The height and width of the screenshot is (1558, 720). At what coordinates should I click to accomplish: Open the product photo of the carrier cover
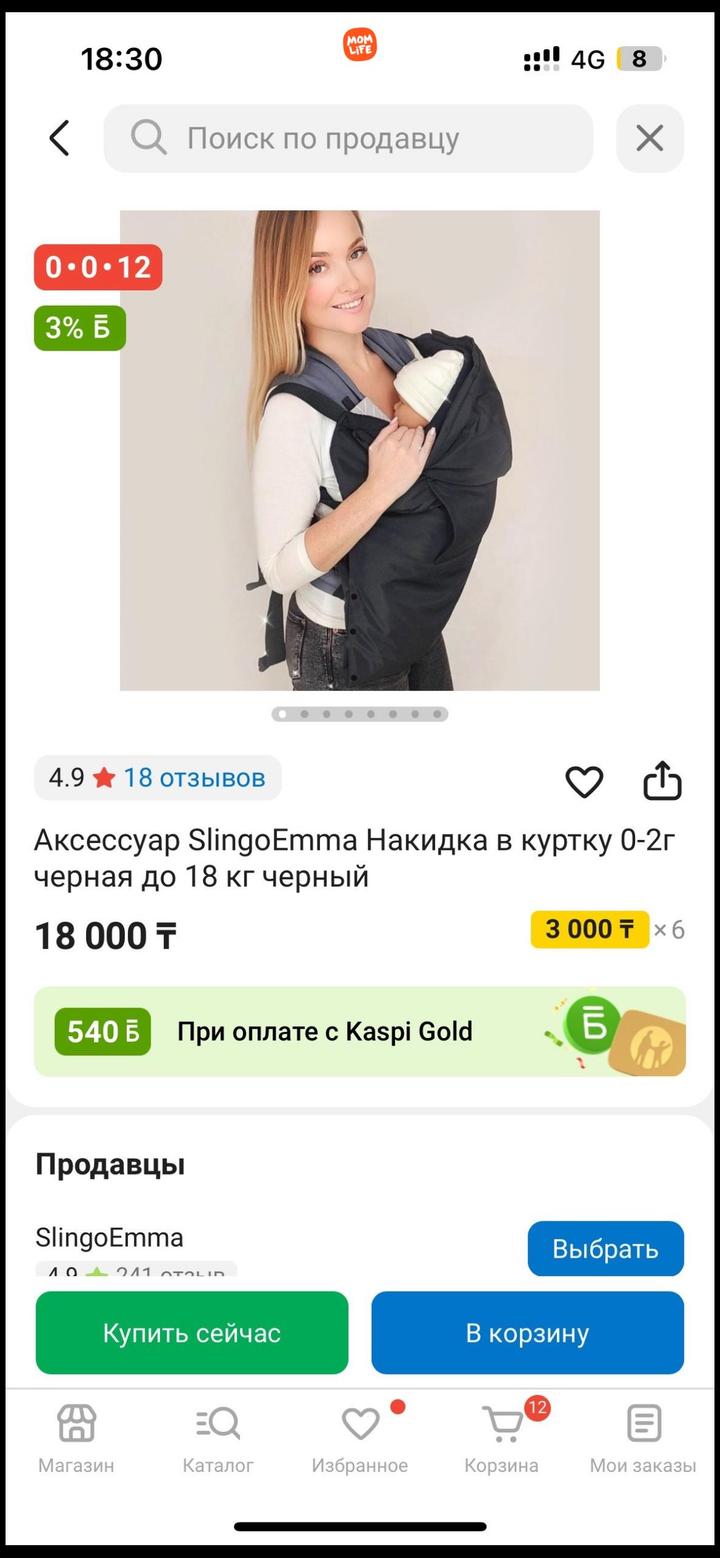click(x=360, y=450)
